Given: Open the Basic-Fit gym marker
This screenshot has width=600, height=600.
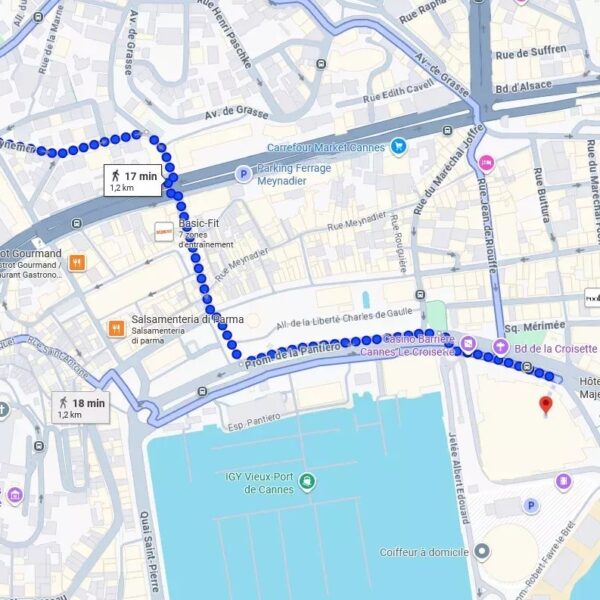Looking at the screenshot, I should [x=164, y=231].
